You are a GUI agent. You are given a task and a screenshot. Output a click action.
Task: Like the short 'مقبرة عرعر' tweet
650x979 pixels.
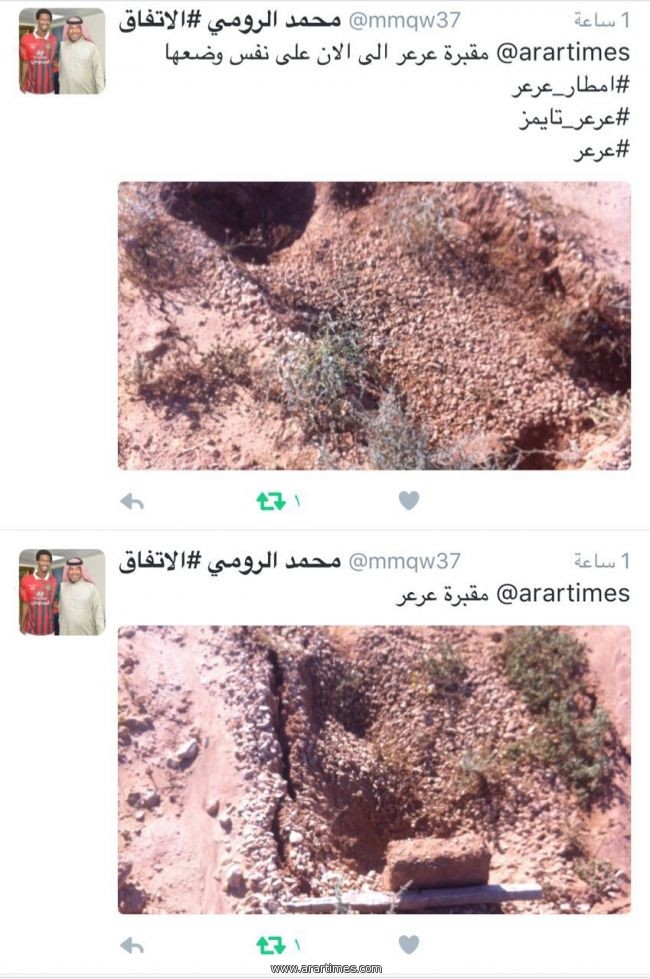[x=408, y=945]
